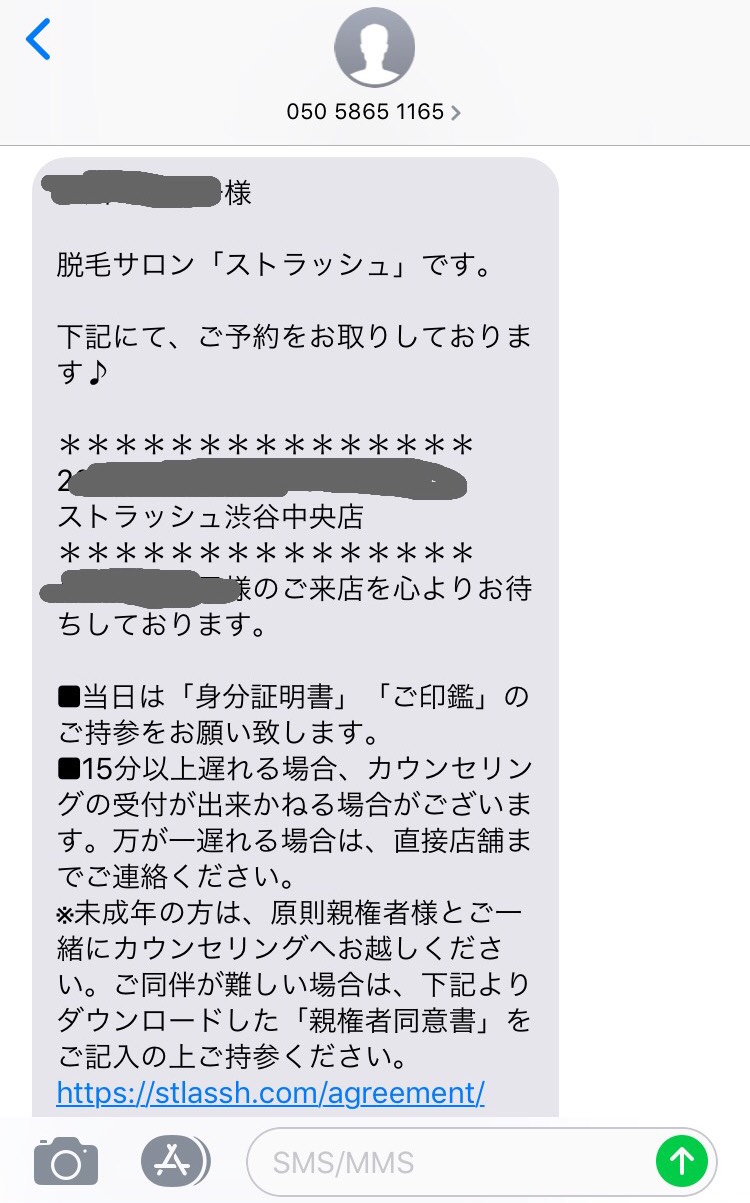Open contact details for 050 5865 1165
This screenshot has height=1203, width=750.
[374, 111]
